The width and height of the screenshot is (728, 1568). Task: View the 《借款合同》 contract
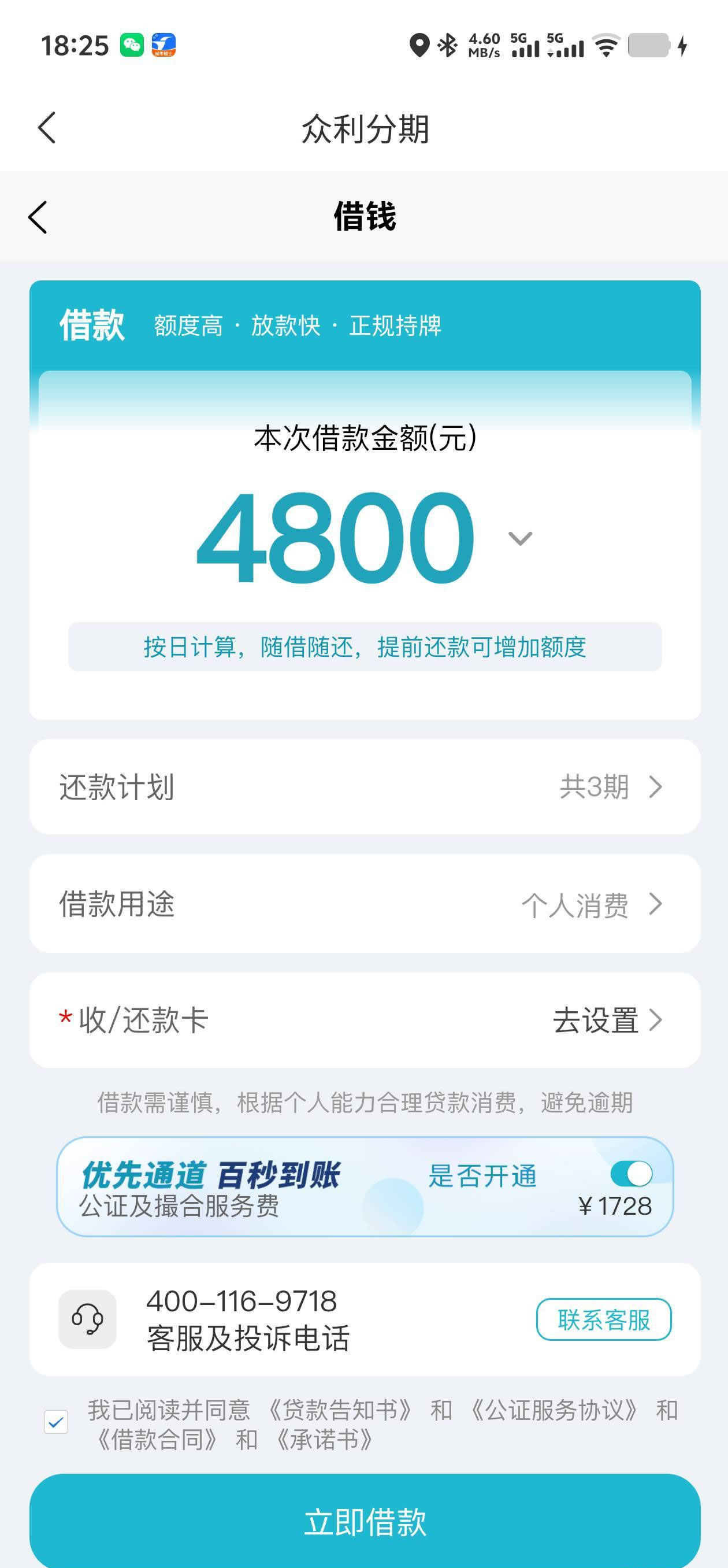coord(157,1440)
